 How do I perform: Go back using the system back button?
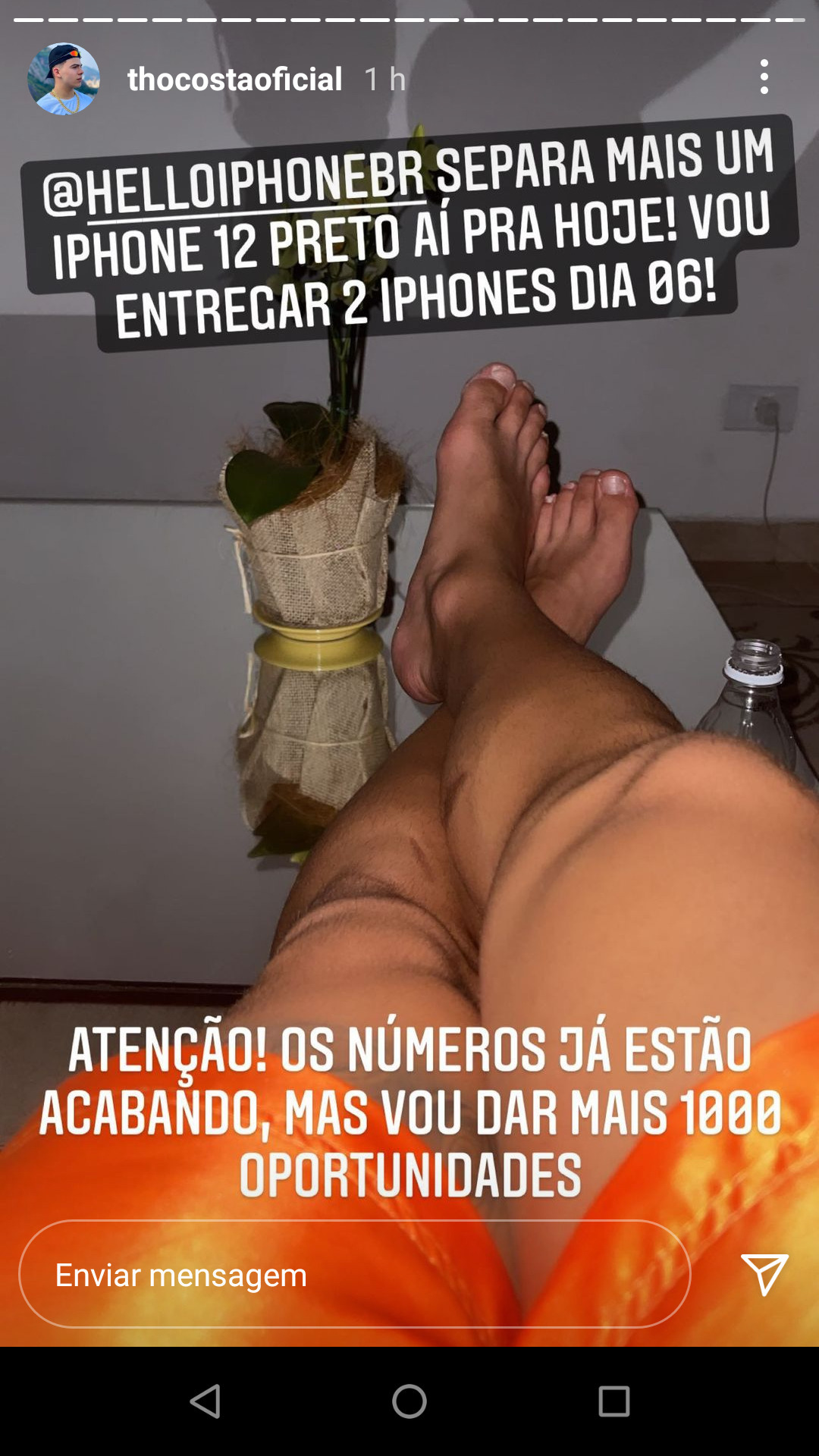click(205, 1401)
